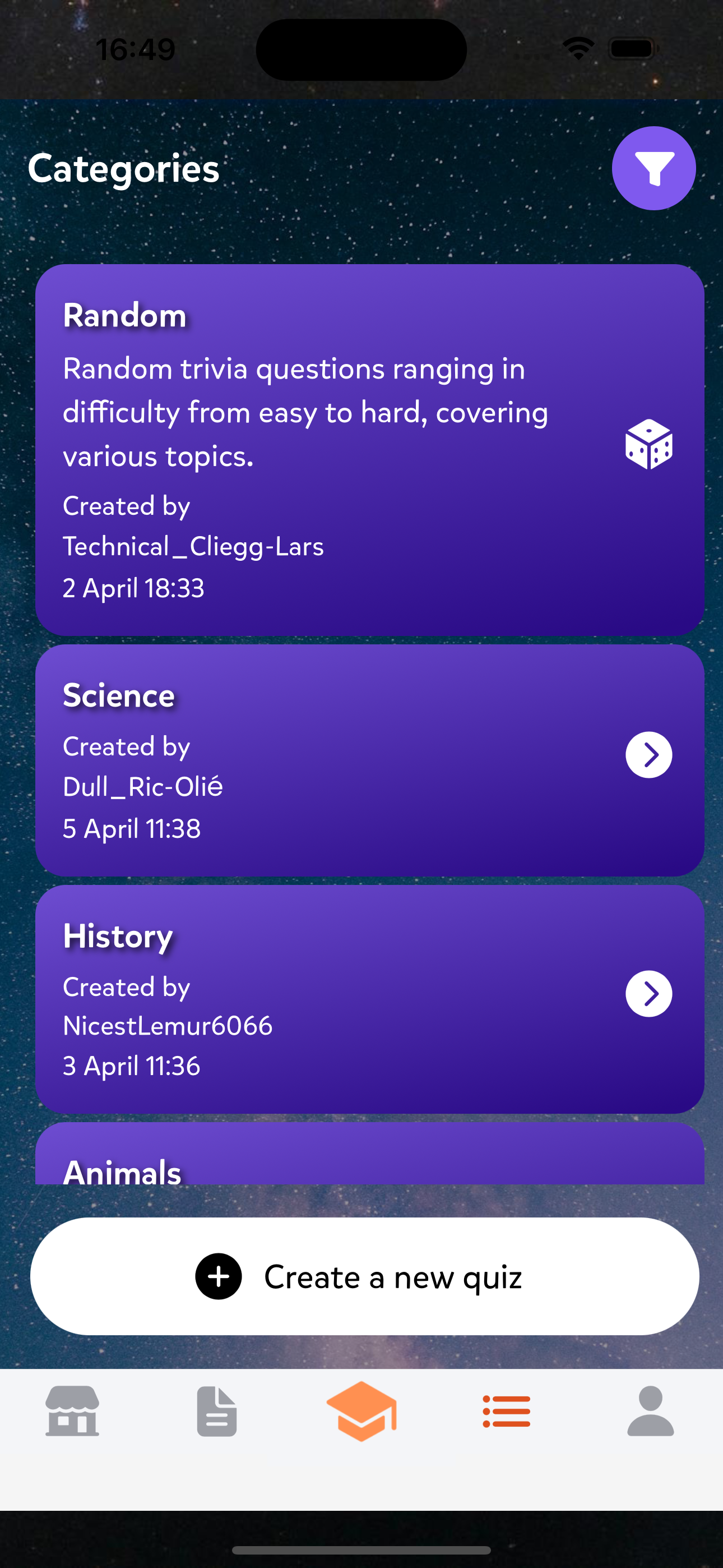Switch to the graduation cap tab

361,1411
